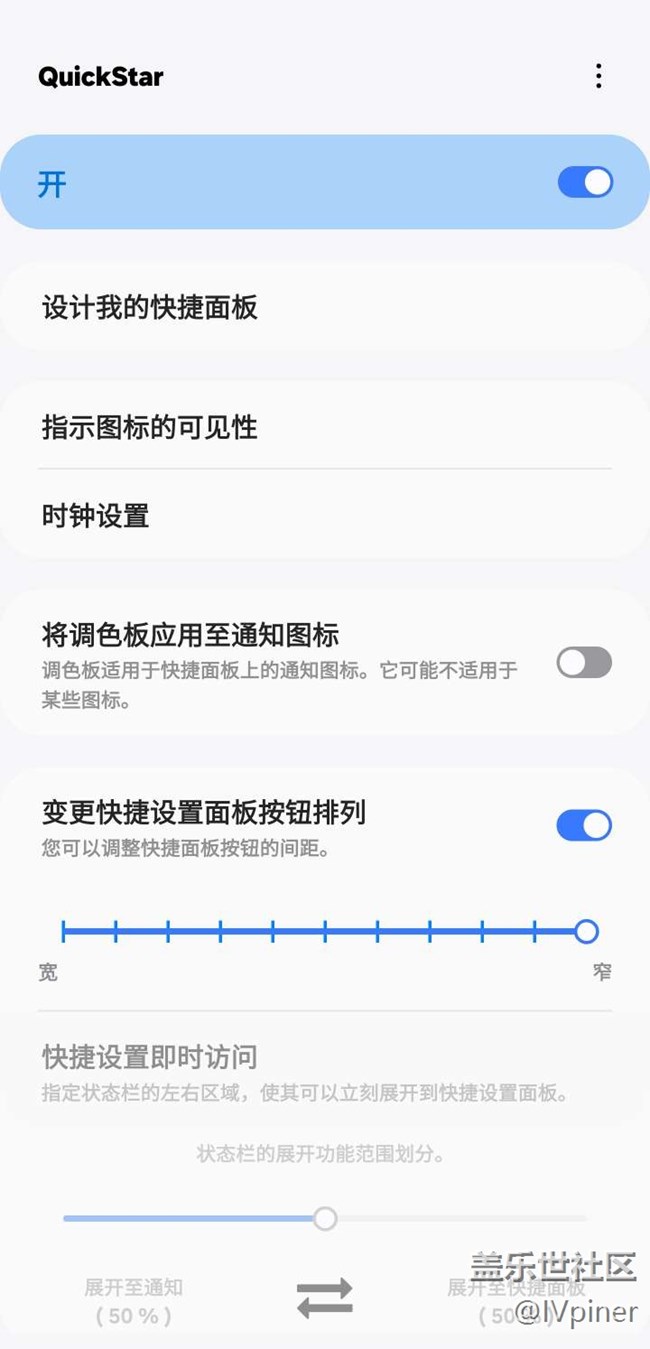Disable 变更快捷设置面板按钮排列 switch
The image size is (650, 1349).
[x=584, y=825]
